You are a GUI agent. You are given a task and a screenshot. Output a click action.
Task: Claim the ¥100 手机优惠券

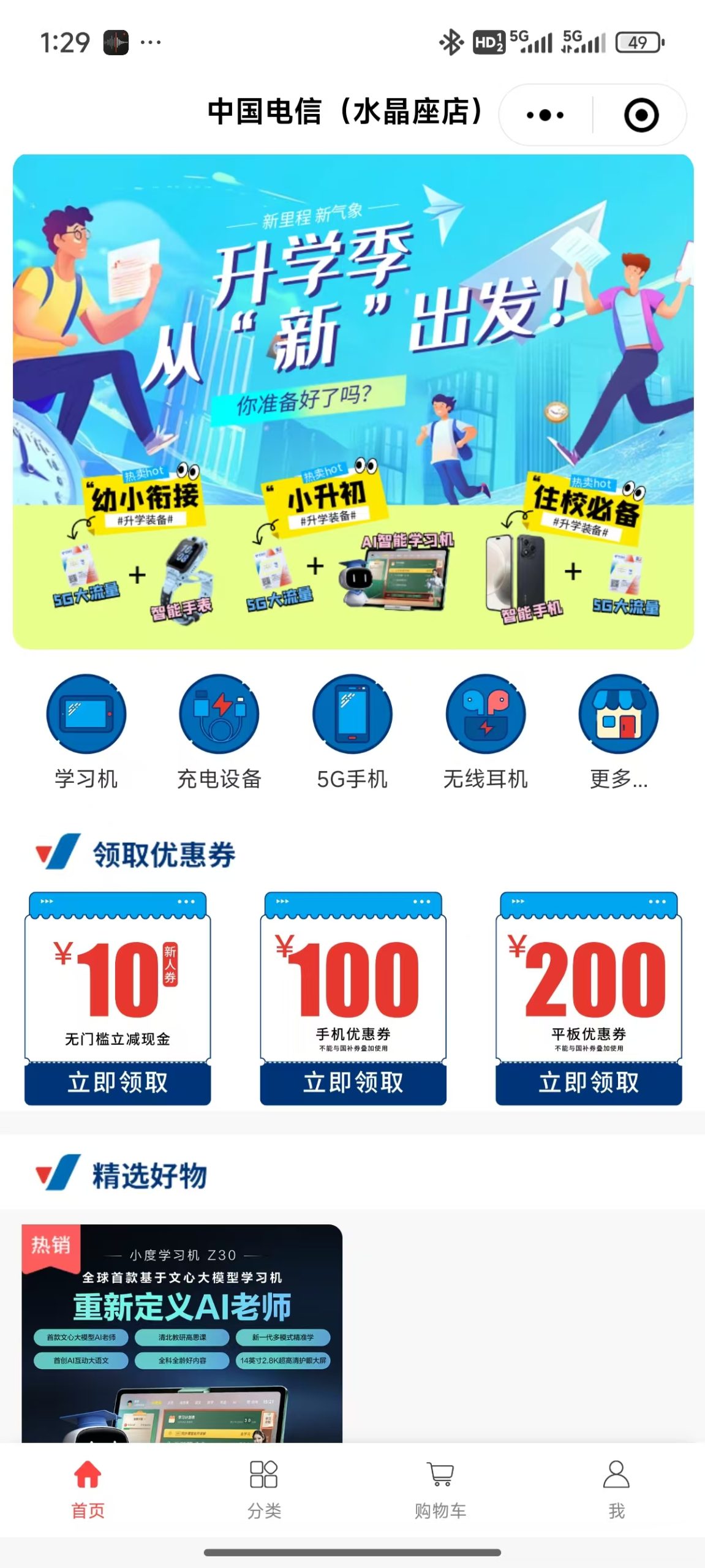pos(353,1082)
